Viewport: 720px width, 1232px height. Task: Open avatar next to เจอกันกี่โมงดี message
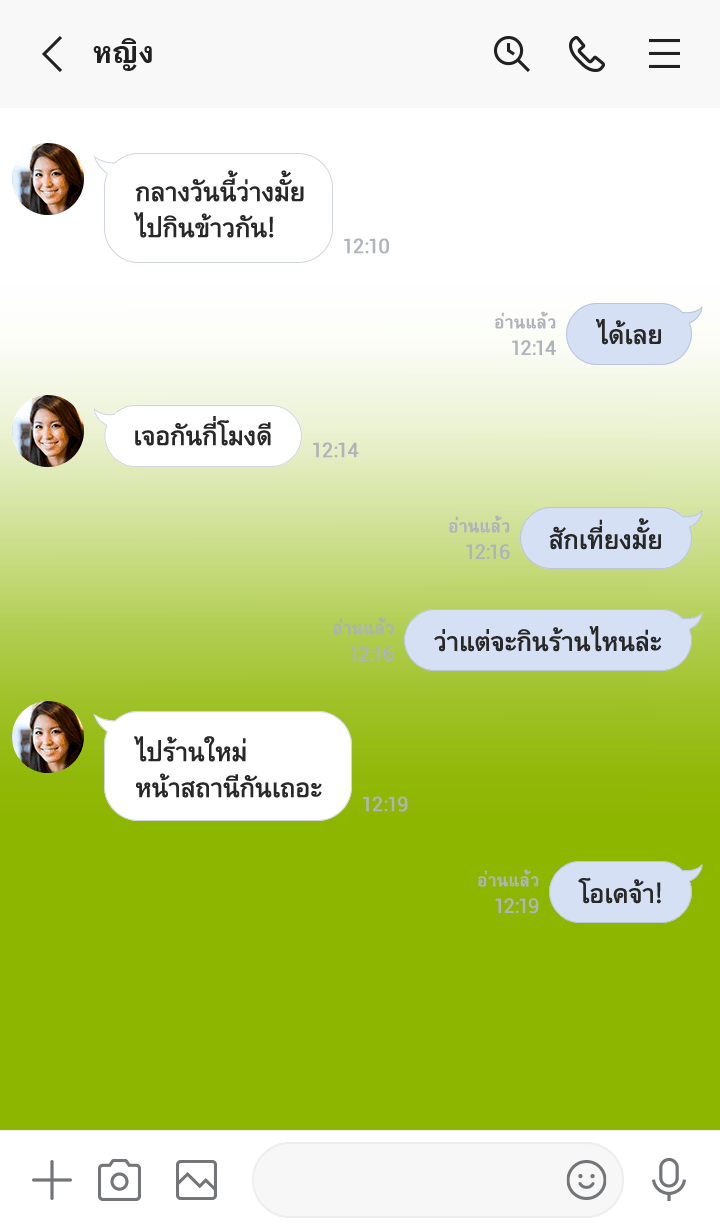(48, 431)
